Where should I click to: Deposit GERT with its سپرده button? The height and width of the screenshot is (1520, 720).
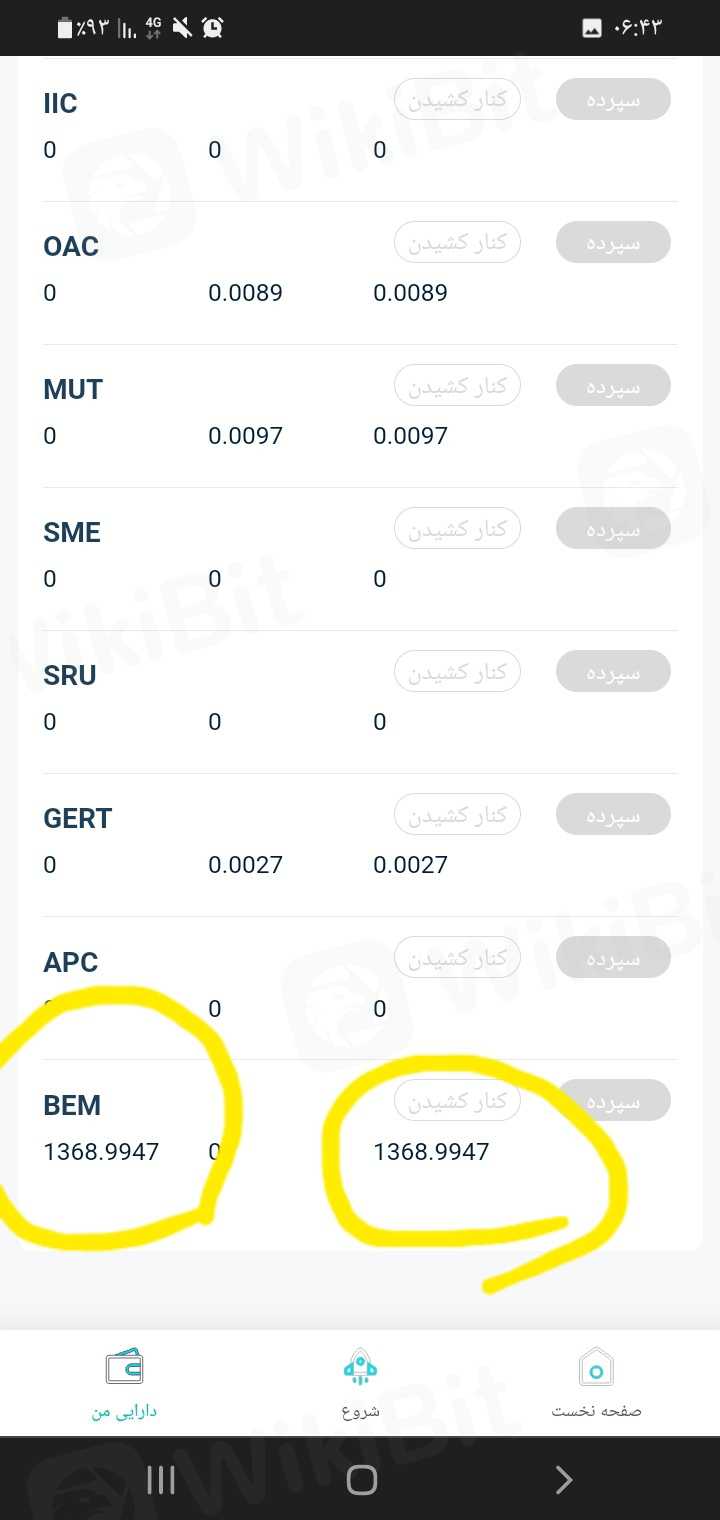(x=613, y=814)
